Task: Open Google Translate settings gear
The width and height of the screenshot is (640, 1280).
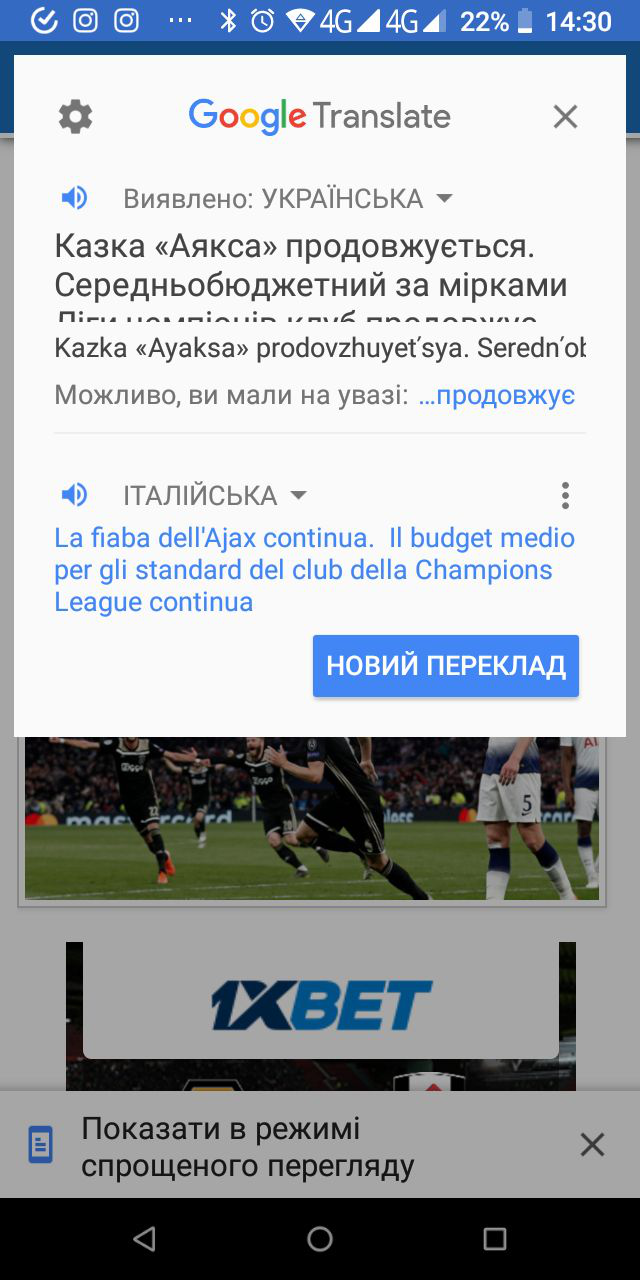Action: (x=75, y=117)
